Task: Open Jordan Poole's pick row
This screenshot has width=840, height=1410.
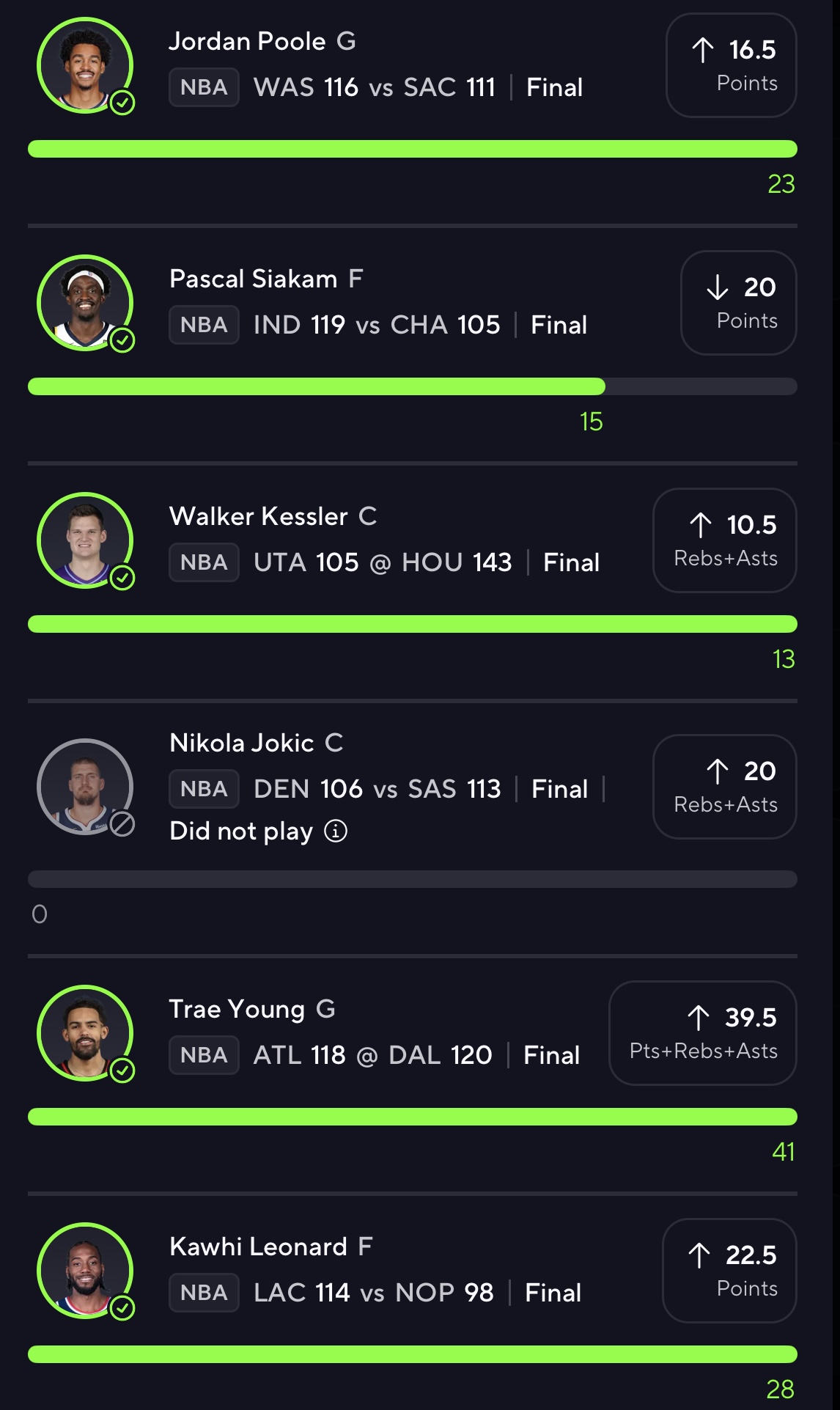Action: [374, 66]
